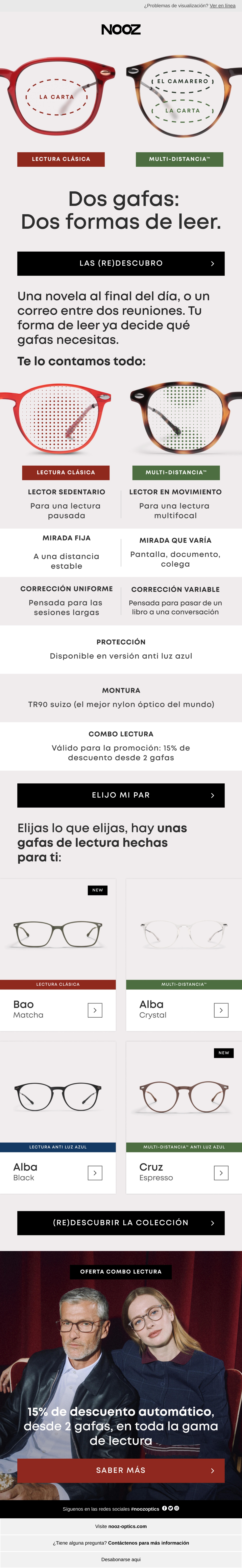Open the 'Ver en línea' link

[223, 5]
